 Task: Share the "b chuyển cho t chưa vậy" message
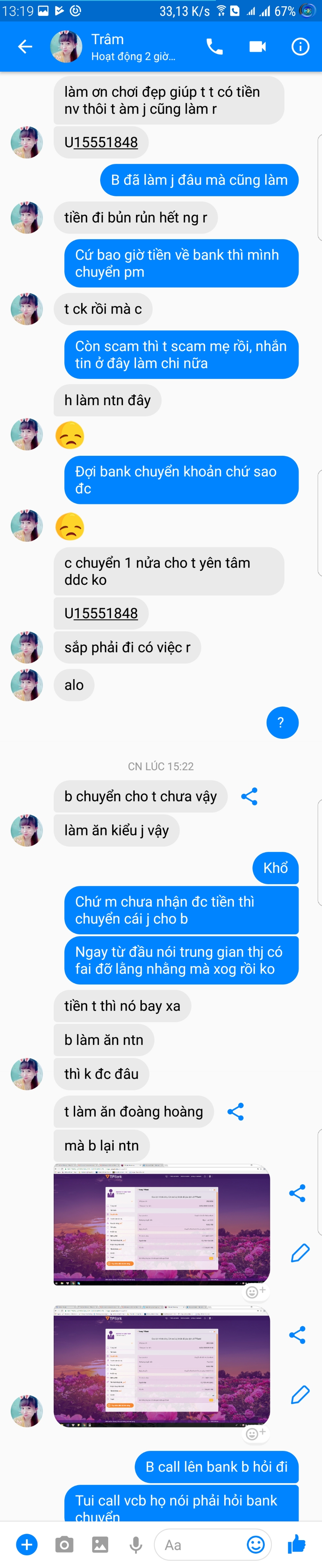click(249, 796)
